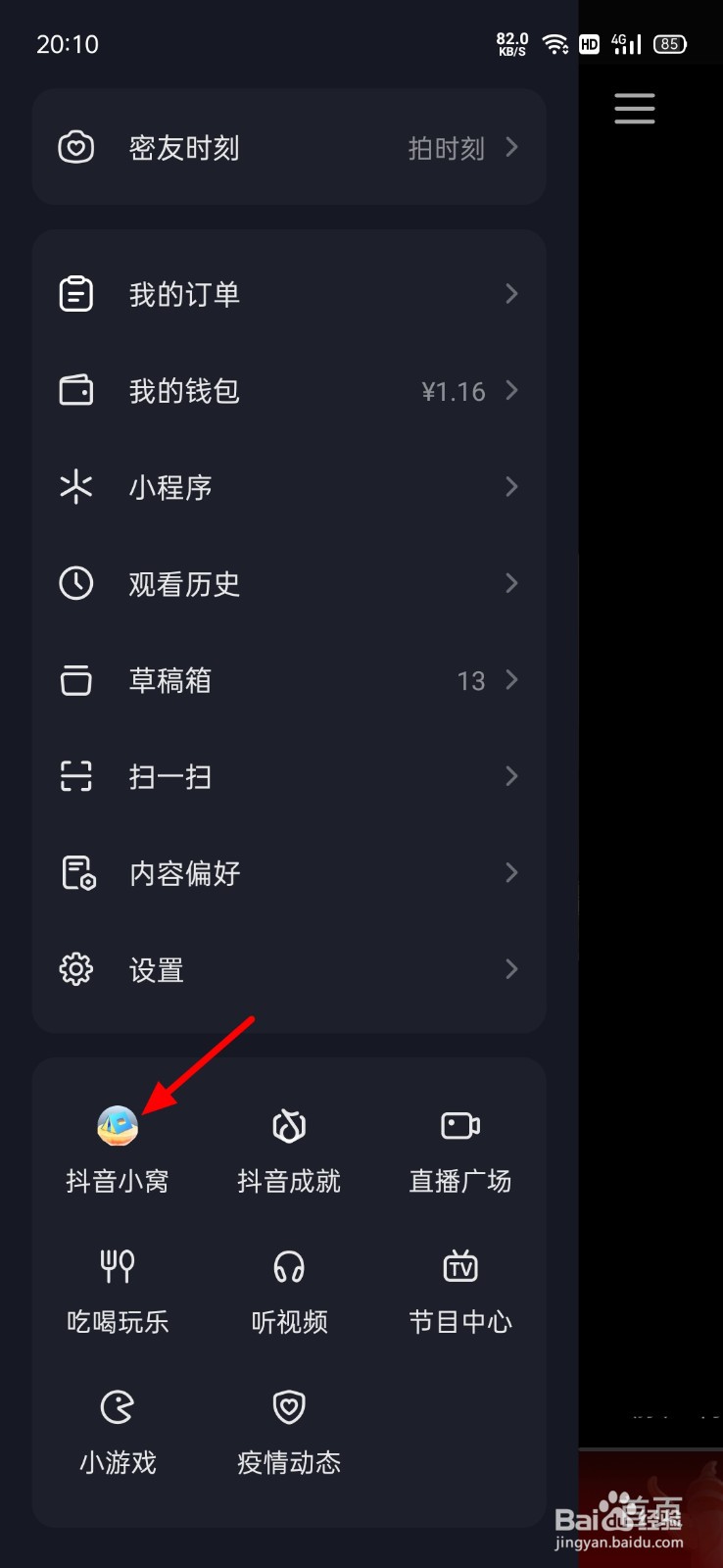Image resolution: width=723 pixels, height=1568 pixels.
Task: Tap the 密友时刻 heart icon
Action: 76,147
